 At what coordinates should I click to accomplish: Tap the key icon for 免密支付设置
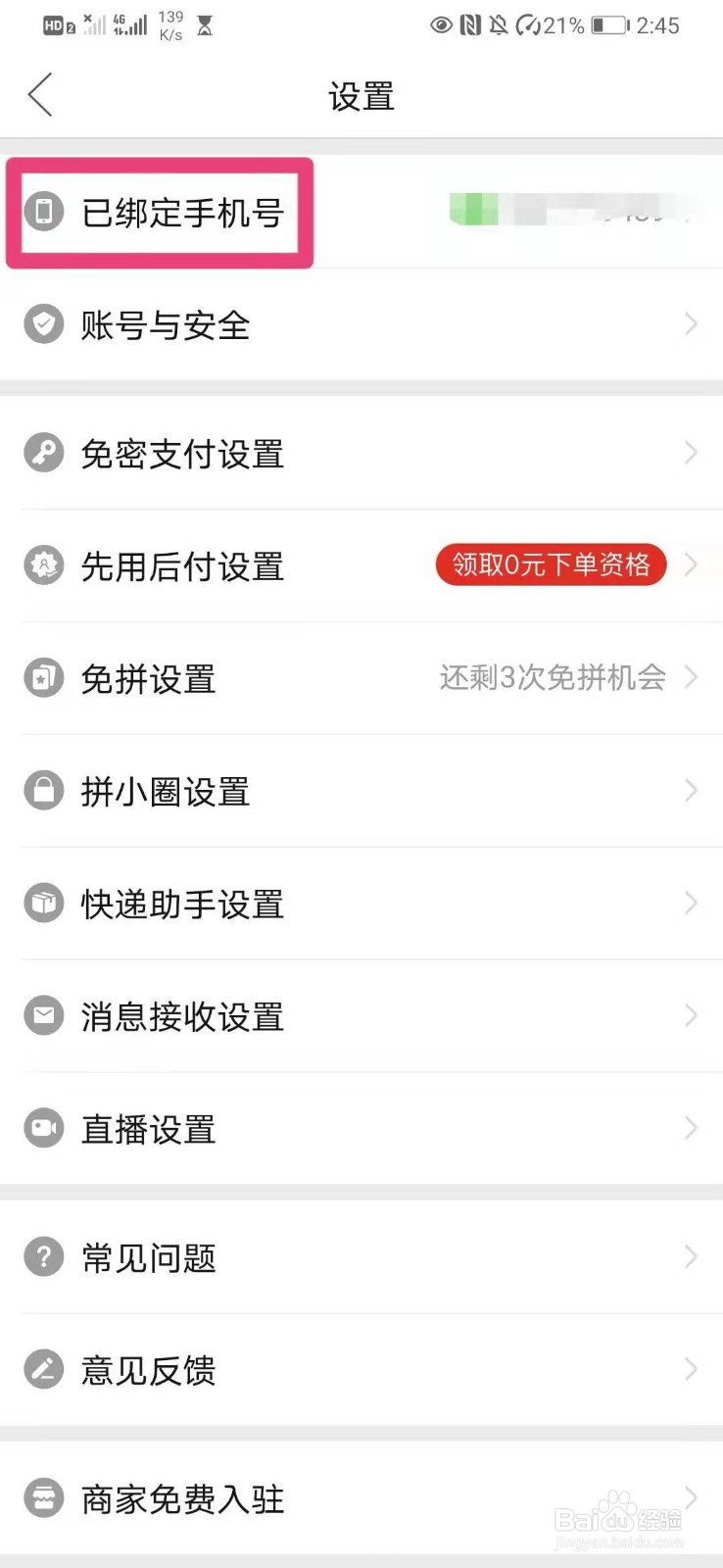click(43, 452)
